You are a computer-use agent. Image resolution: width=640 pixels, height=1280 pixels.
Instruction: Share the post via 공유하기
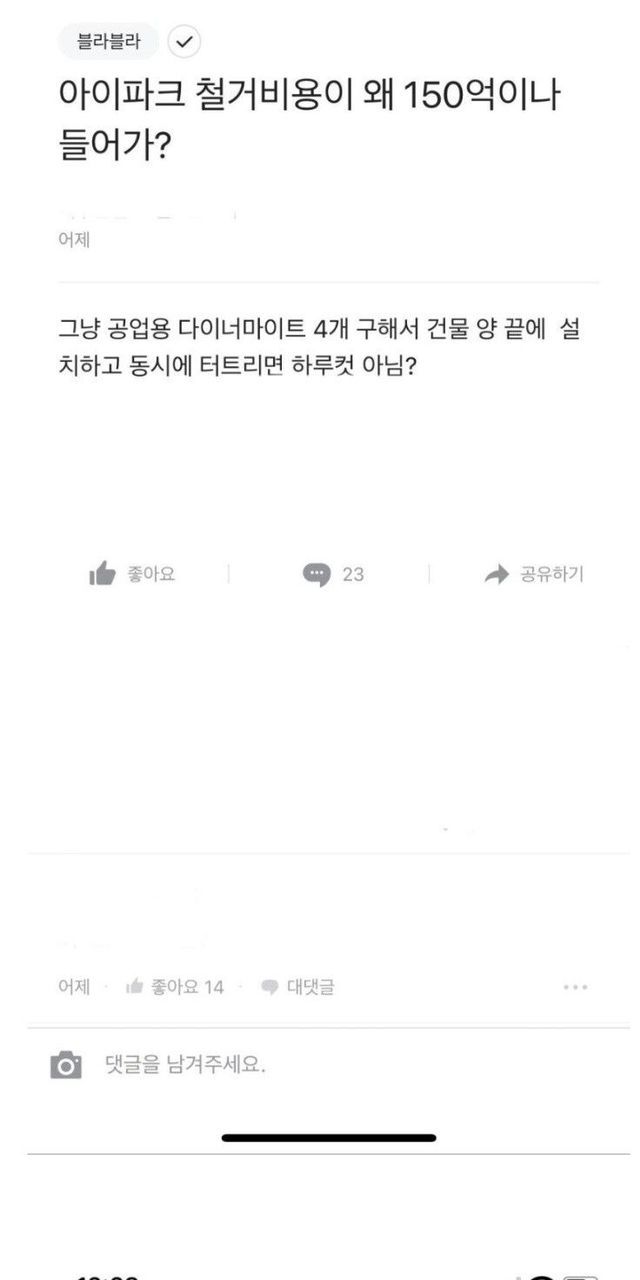click(534, 574)
